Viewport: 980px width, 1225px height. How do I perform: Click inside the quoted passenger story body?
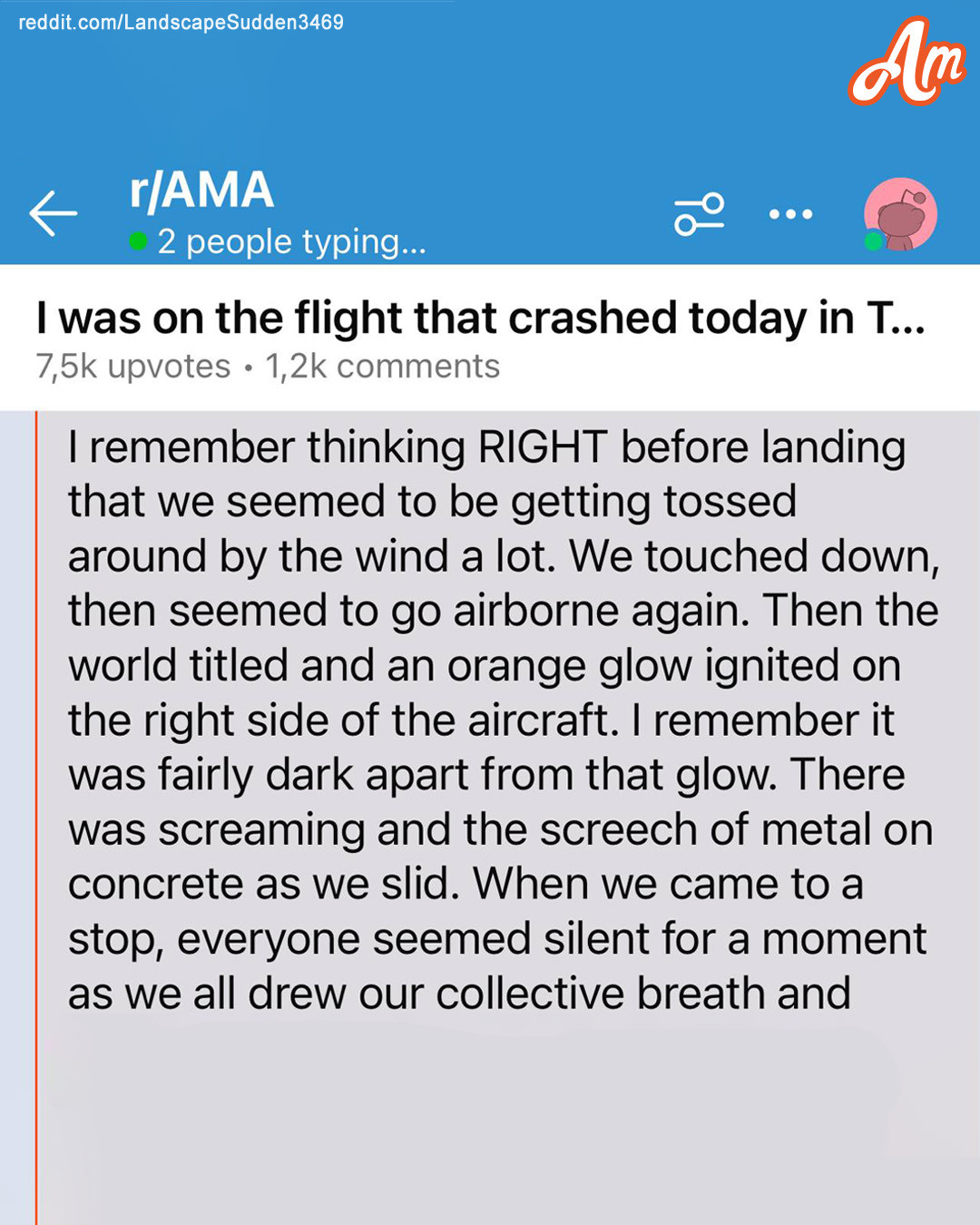click(499, 717)
